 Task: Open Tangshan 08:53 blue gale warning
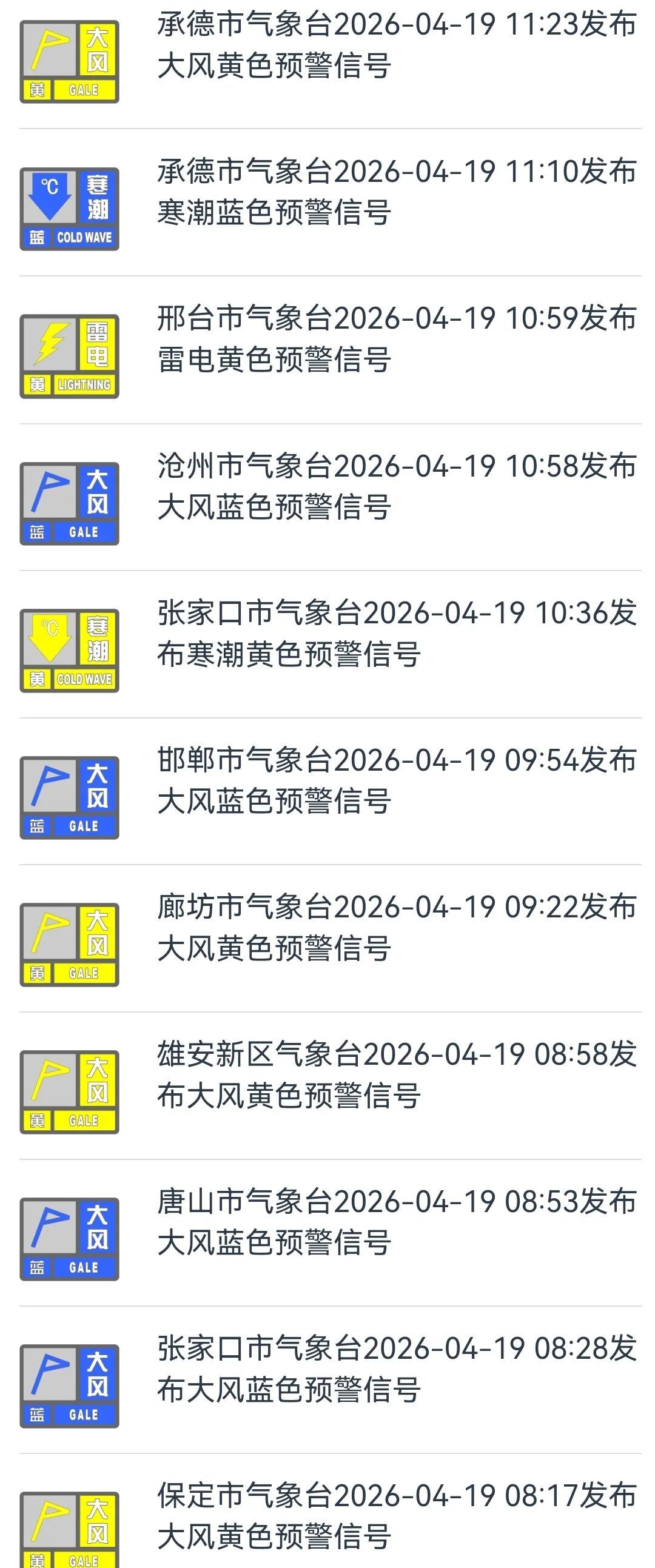395,1222
